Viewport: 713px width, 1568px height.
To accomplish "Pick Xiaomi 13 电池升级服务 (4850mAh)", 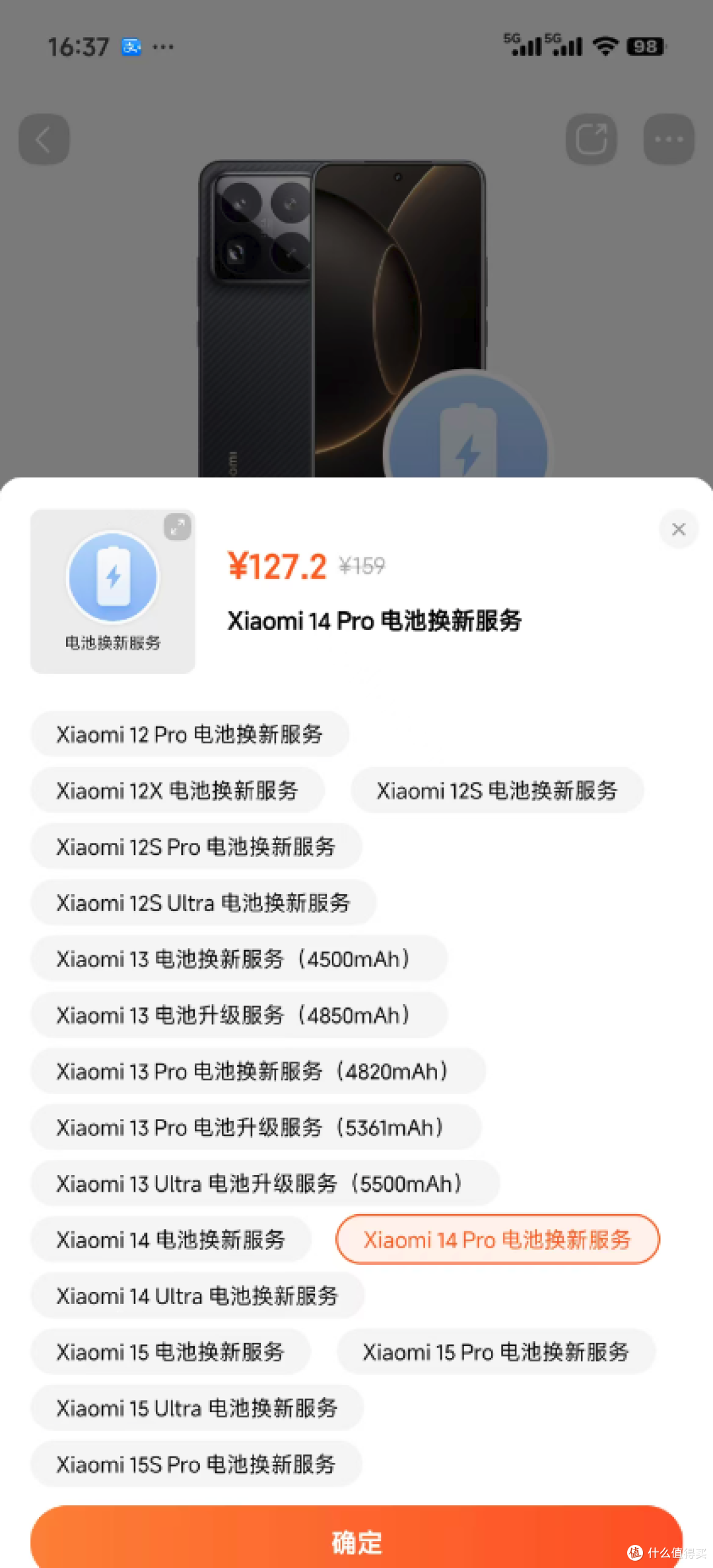I will pyautogui.click(x=239, y=1015).
